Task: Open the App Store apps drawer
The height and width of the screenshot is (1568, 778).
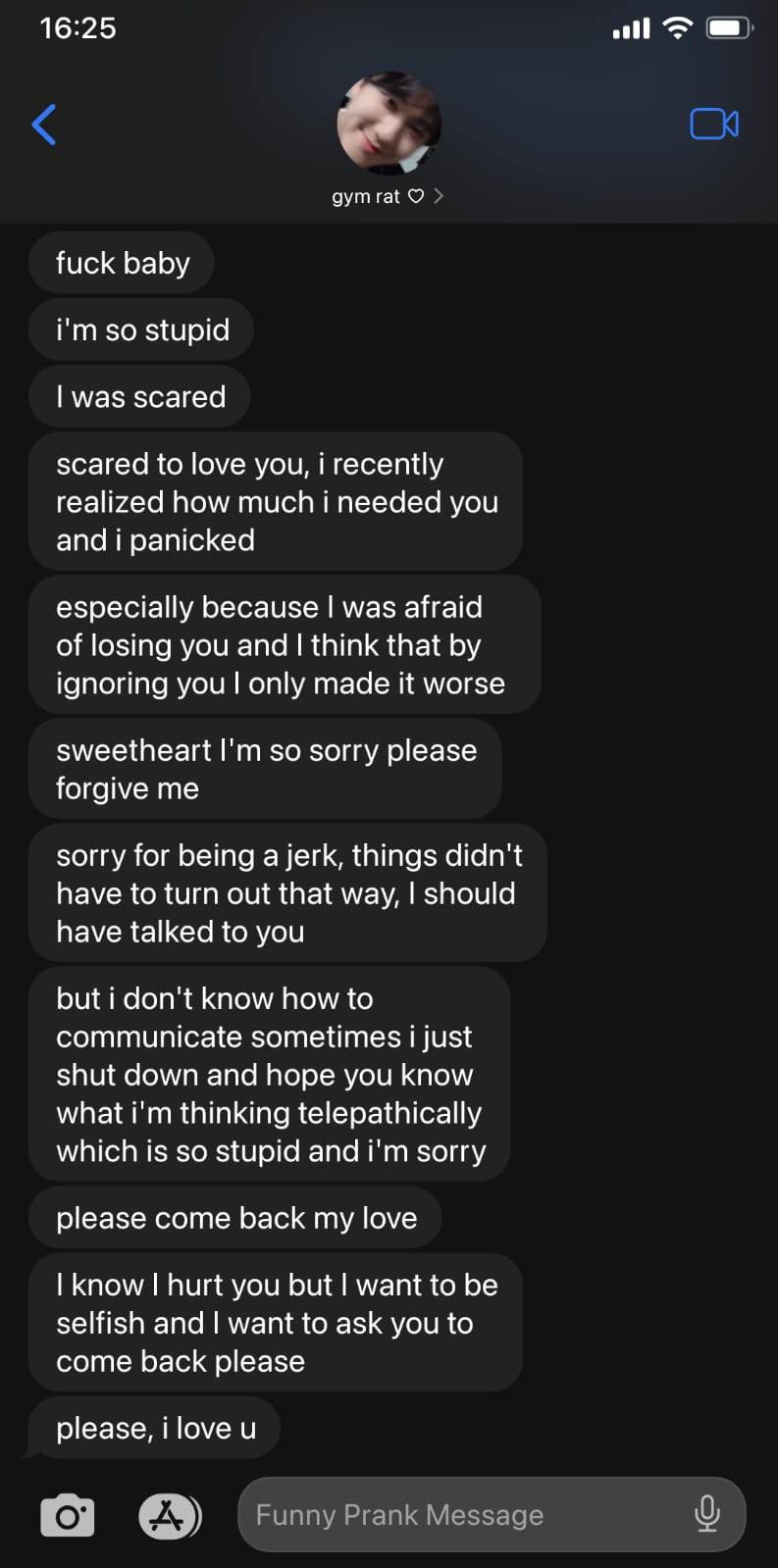Action: click(169, 1516)
